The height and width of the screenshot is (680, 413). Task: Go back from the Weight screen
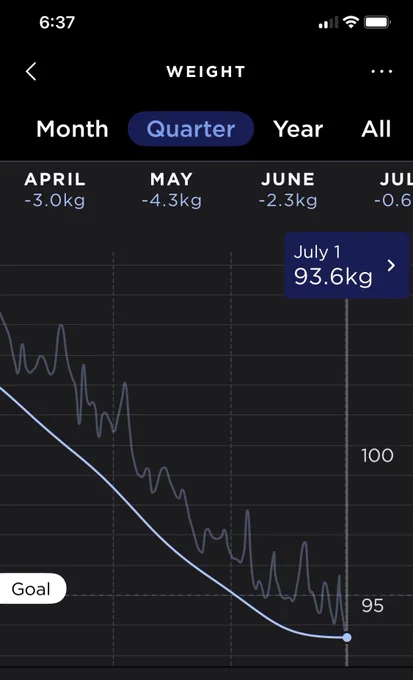click(x=31, y=72)
